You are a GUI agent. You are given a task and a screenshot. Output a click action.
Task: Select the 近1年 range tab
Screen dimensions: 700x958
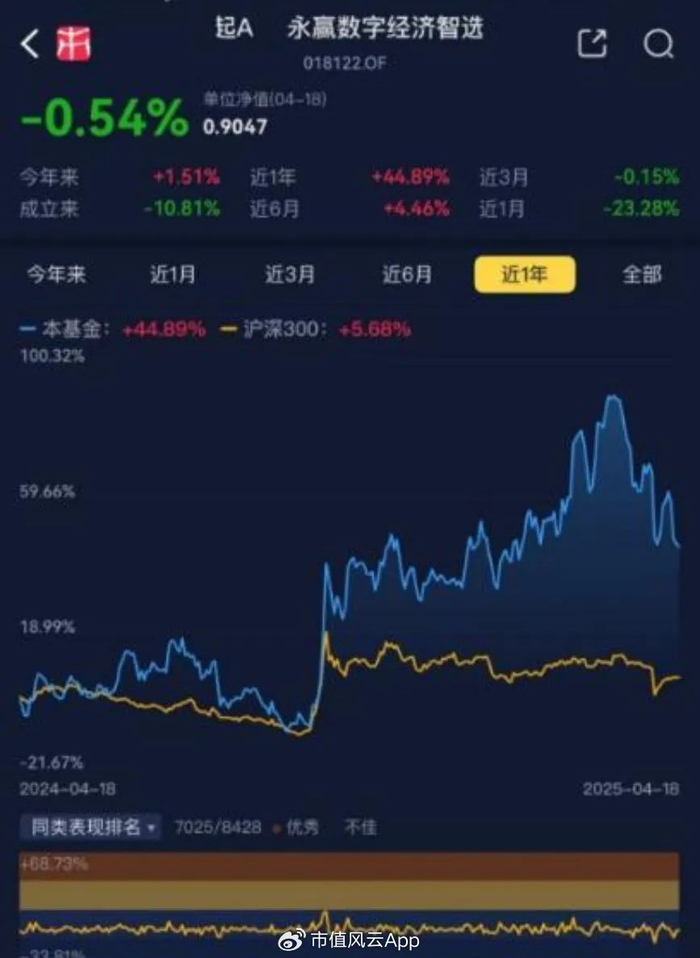pos(524,274)
